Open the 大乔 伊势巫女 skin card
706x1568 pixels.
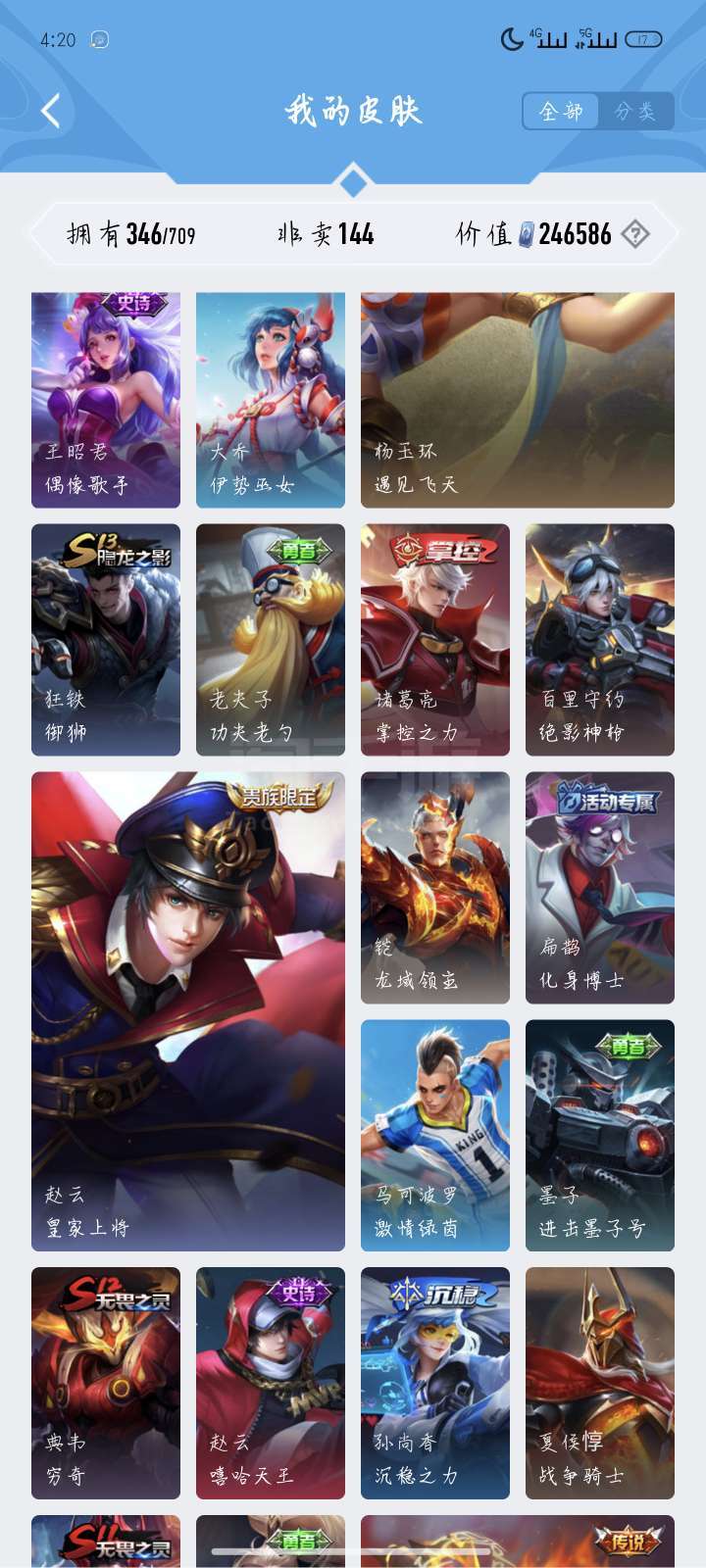271,400
